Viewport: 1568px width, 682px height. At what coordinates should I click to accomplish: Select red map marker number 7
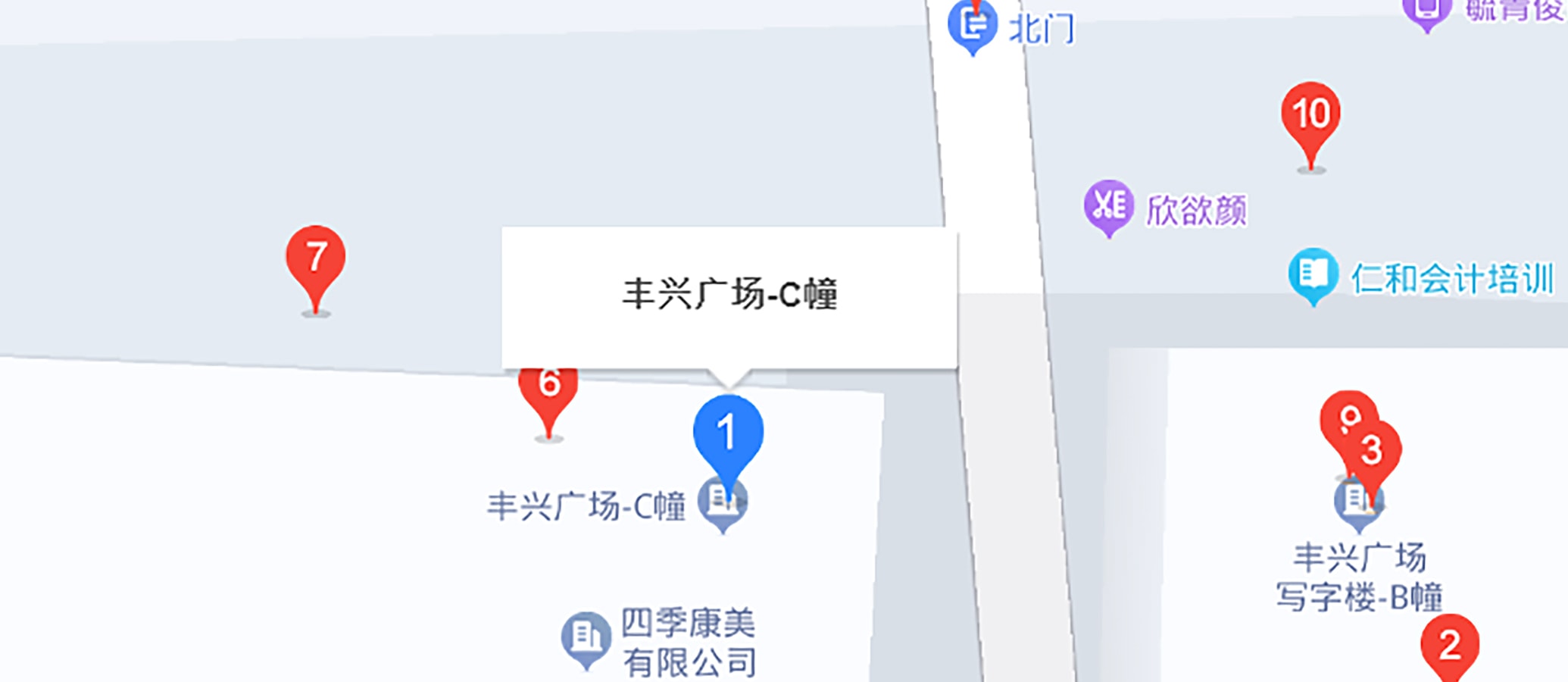click(316, 258)
